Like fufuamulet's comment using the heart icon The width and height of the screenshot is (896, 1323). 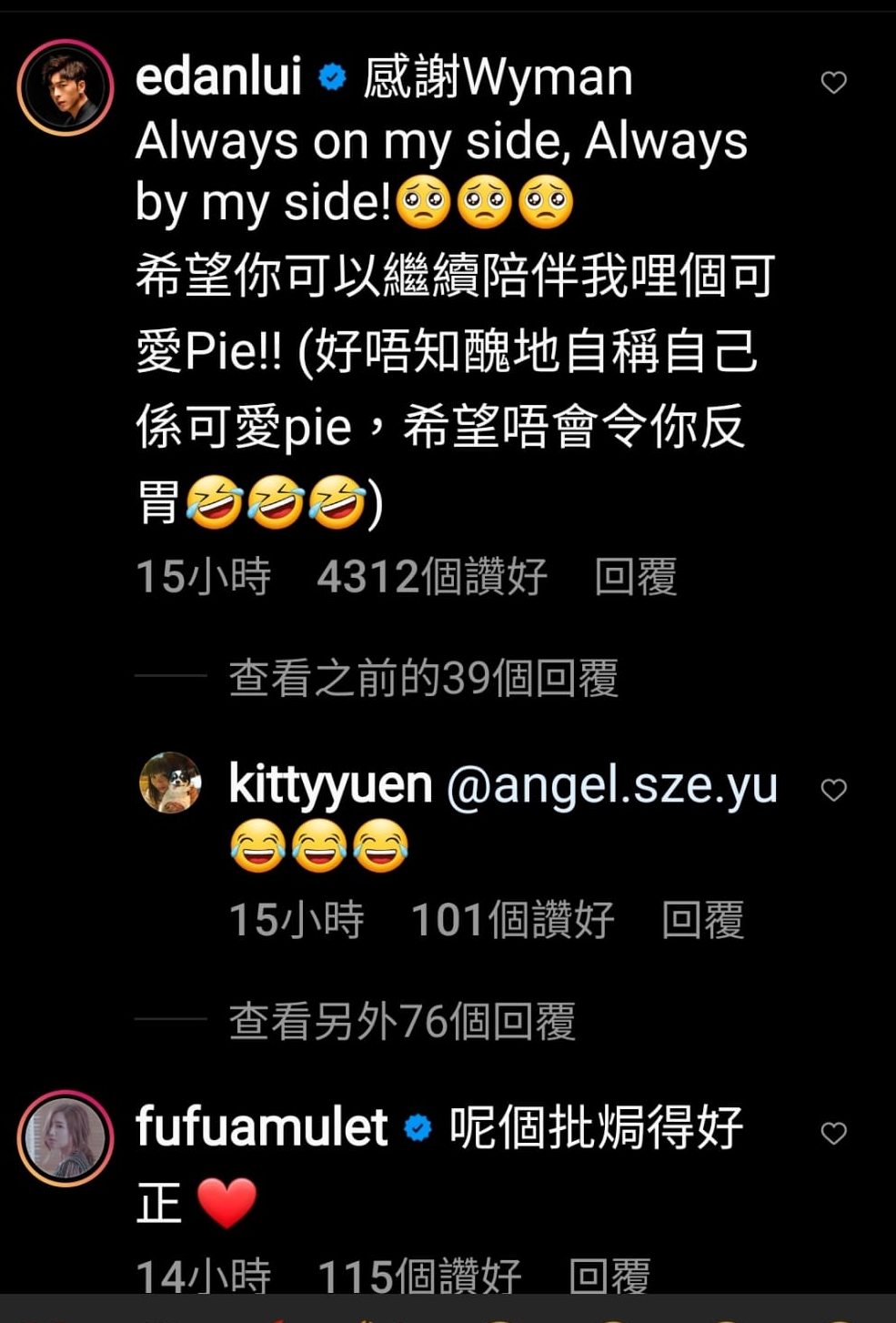tap(833, 1133)
